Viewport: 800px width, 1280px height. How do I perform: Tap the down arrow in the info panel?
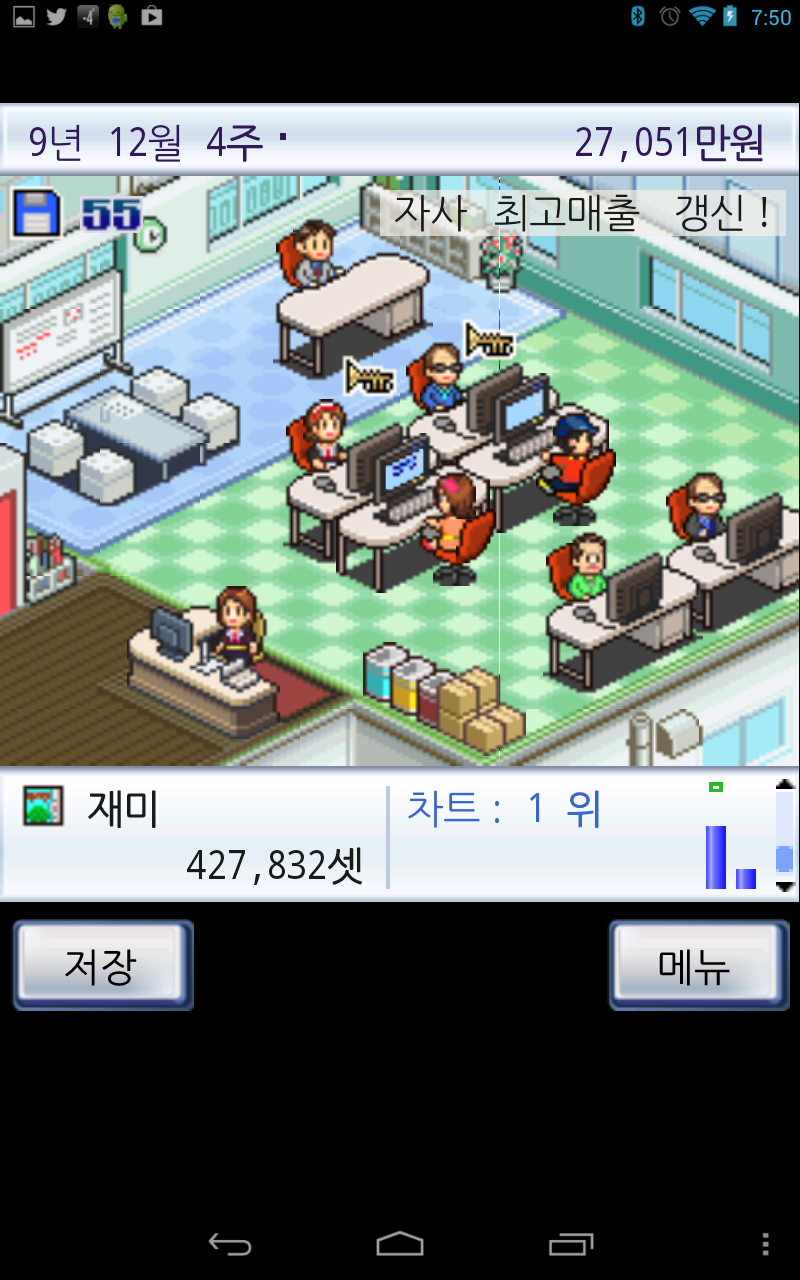785,885
